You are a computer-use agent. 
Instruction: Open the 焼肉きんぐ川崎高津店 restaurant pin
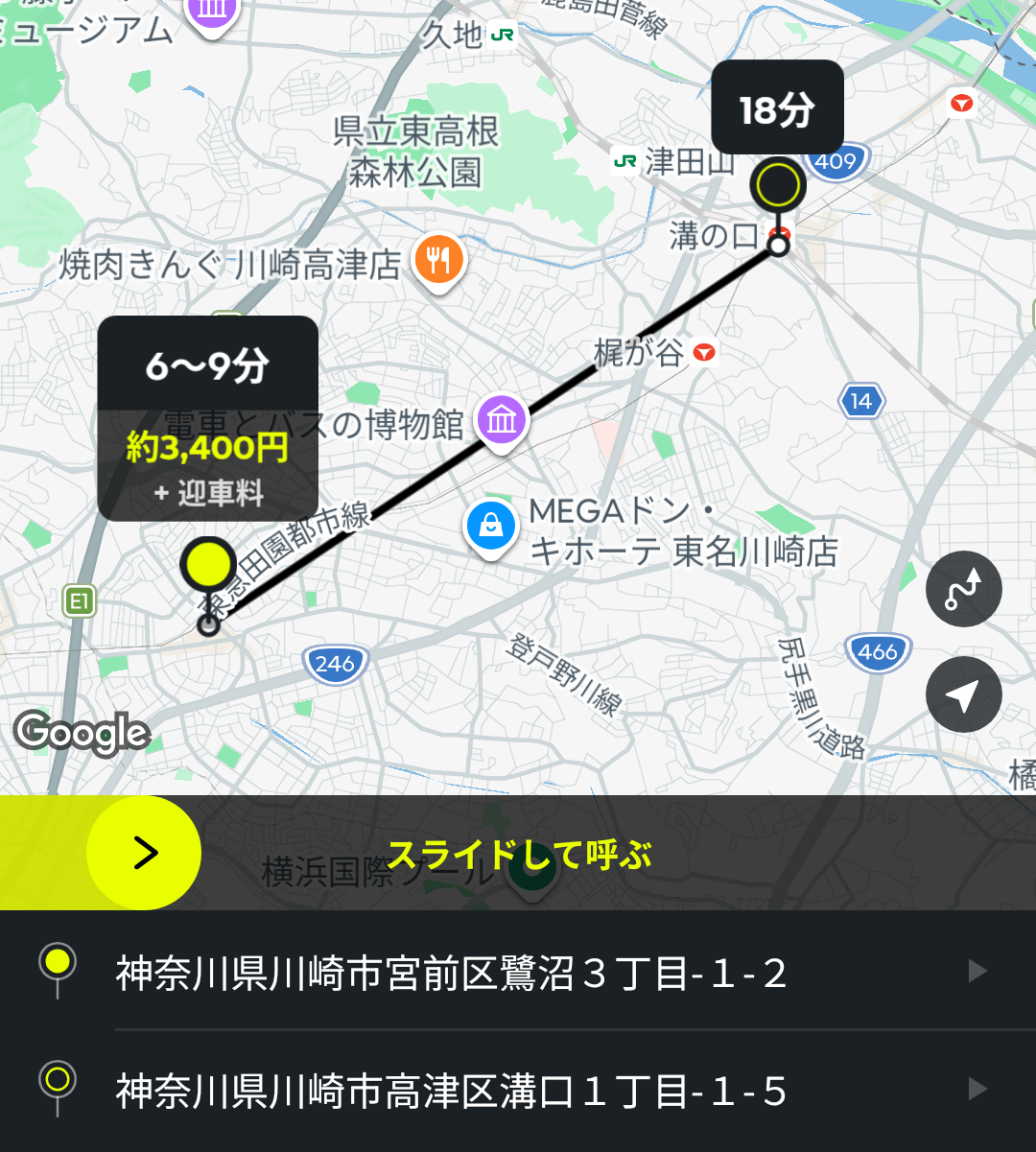(x=438, y=259)
